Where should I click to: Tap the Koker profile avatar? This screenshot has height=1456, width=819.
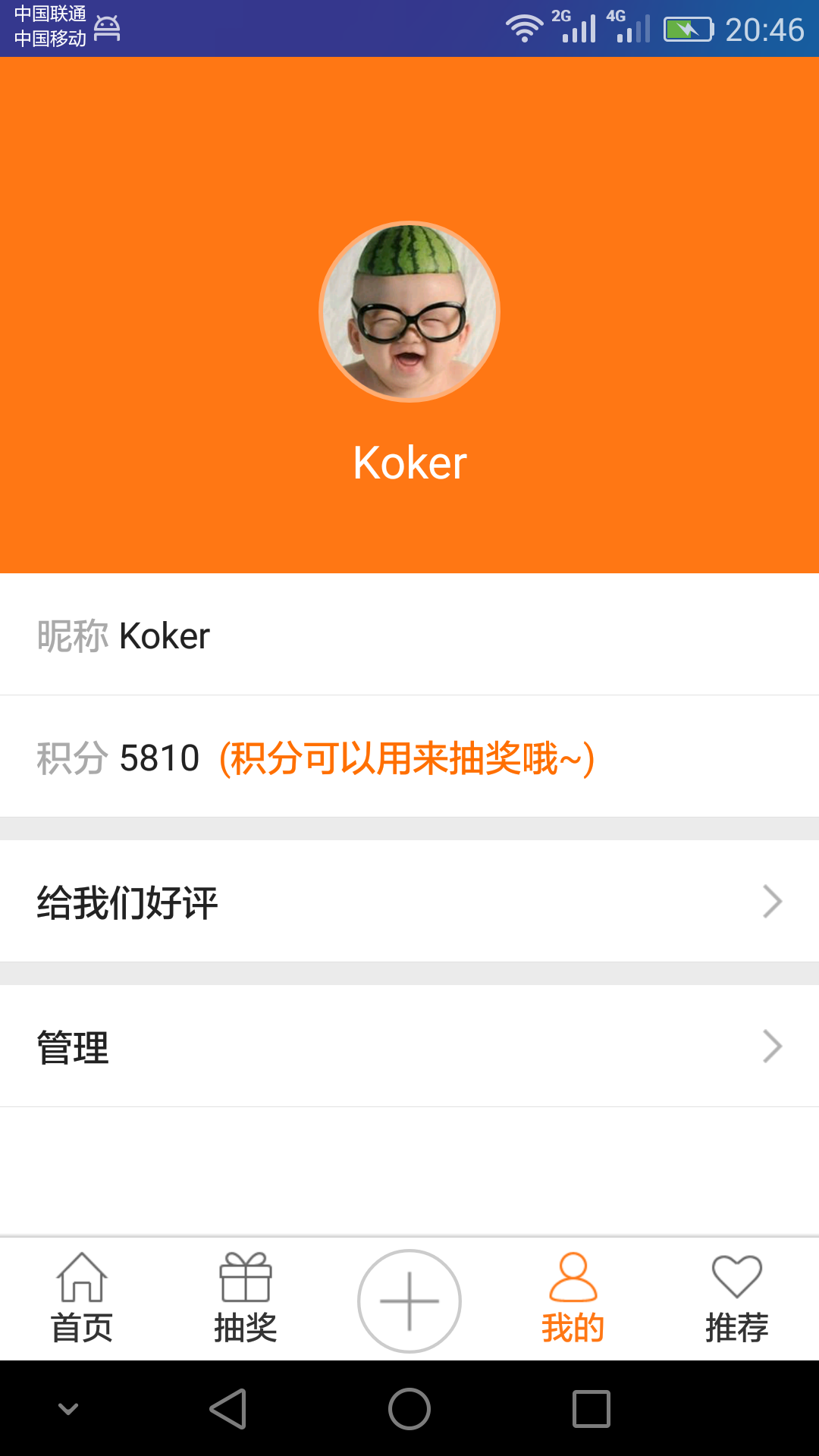coord(409,312)
